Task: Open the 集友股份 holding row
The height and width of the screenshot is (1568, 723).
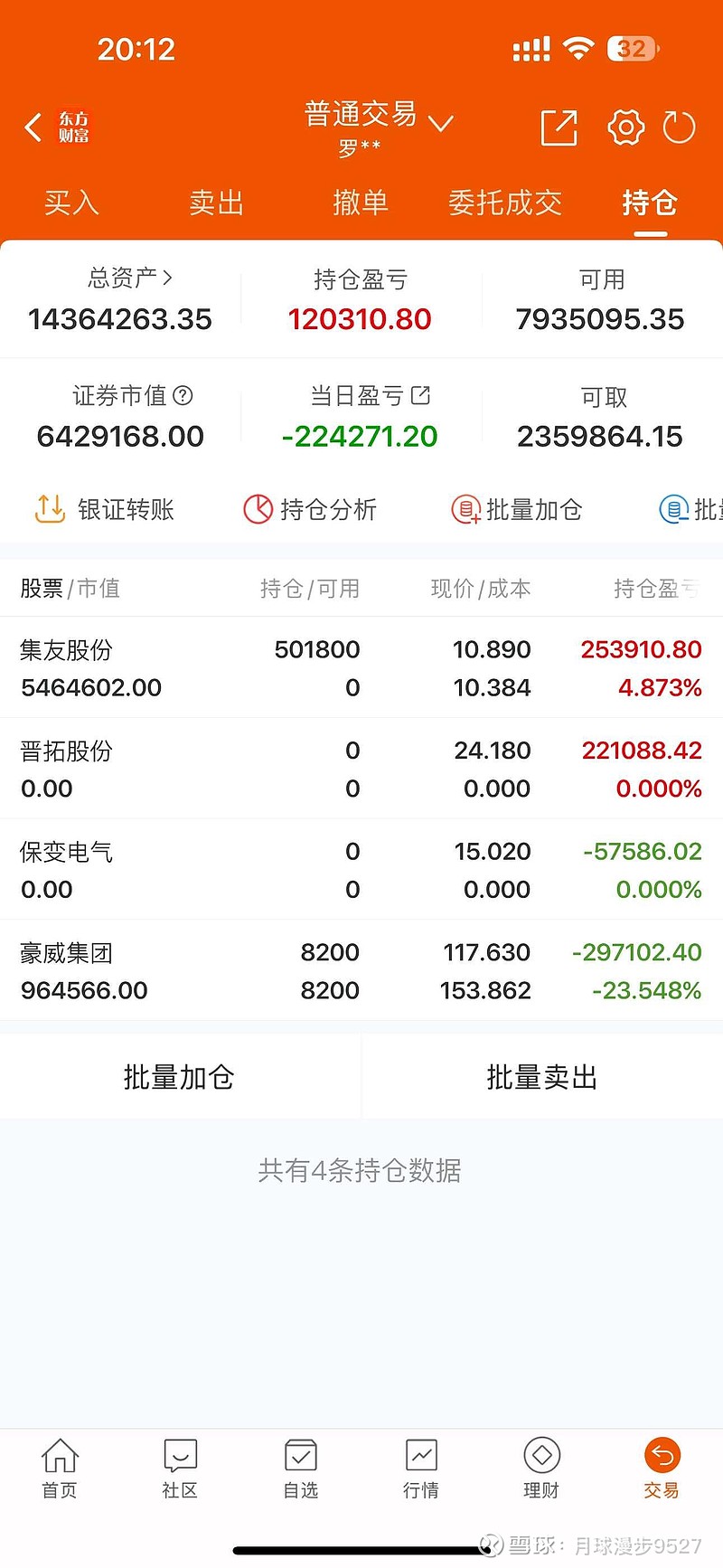Action: tap(361, 668)
